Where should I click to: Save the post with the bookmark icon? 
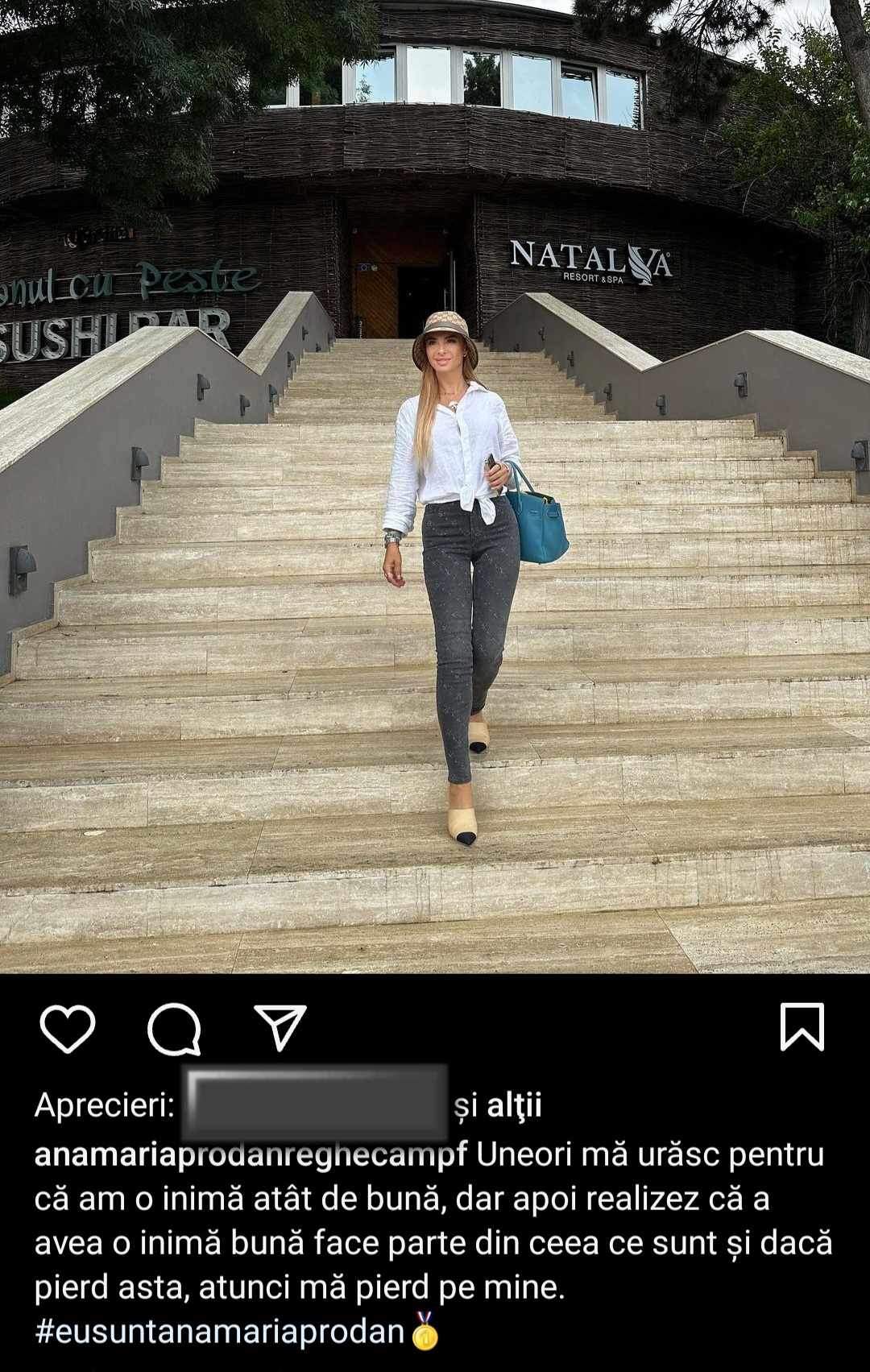tap(802, 1027)
